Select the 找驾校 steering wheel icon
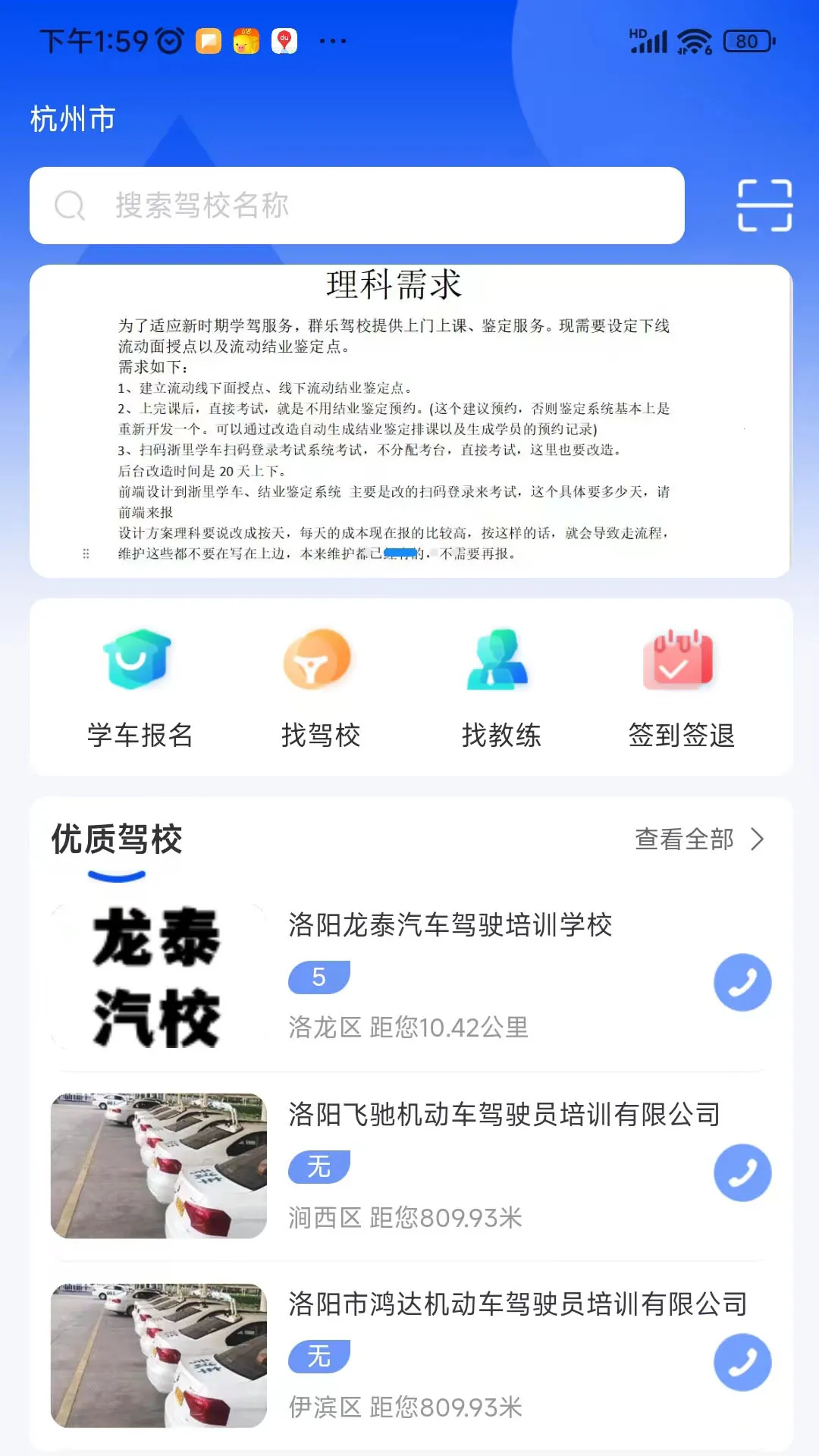819x1456 pixels. pos(318,661)
